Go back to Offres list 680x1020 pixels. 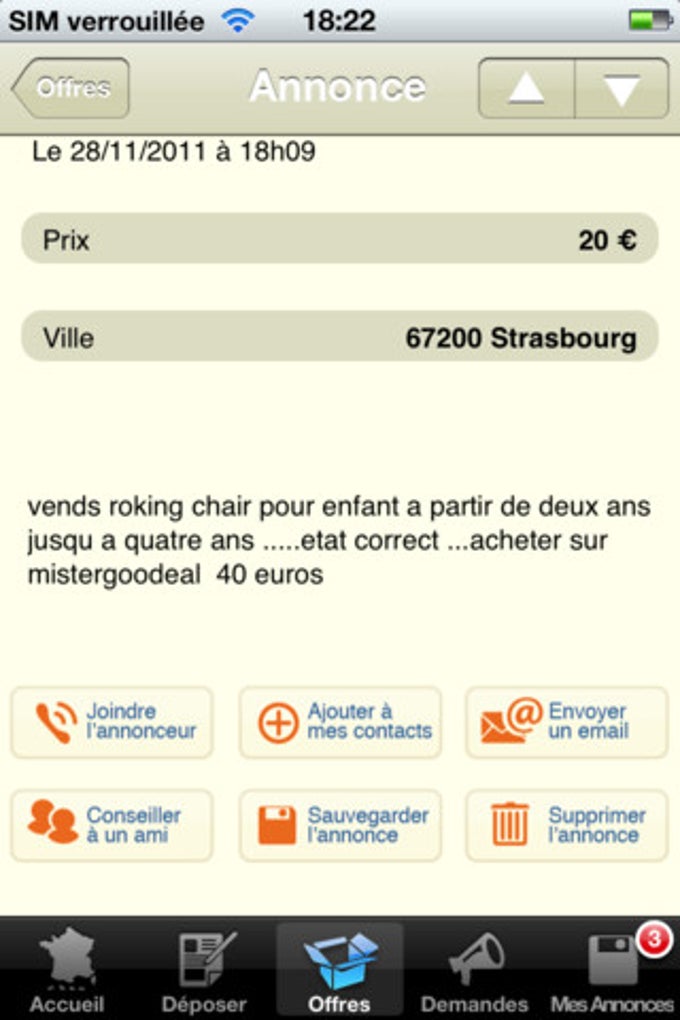[72, 88]
